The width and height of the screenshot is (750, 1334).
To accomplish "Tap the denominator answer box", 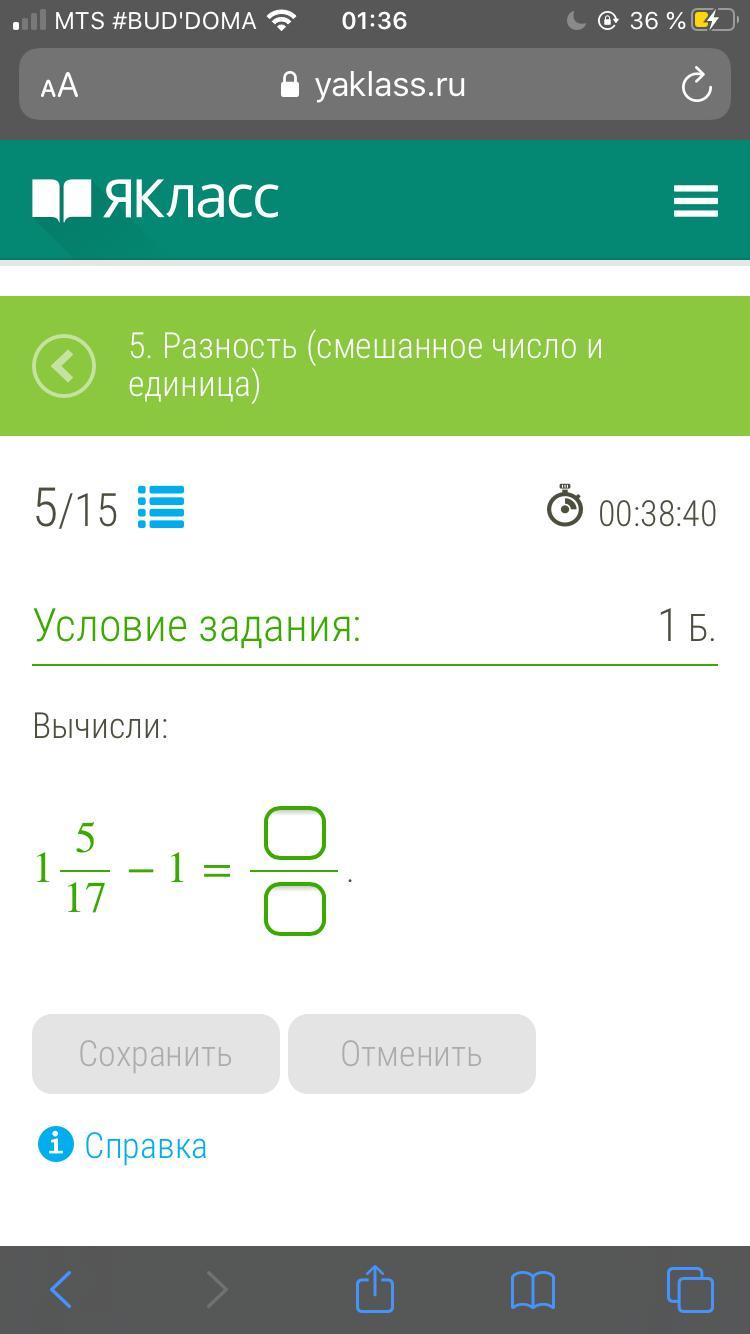I will click(295, 910).
